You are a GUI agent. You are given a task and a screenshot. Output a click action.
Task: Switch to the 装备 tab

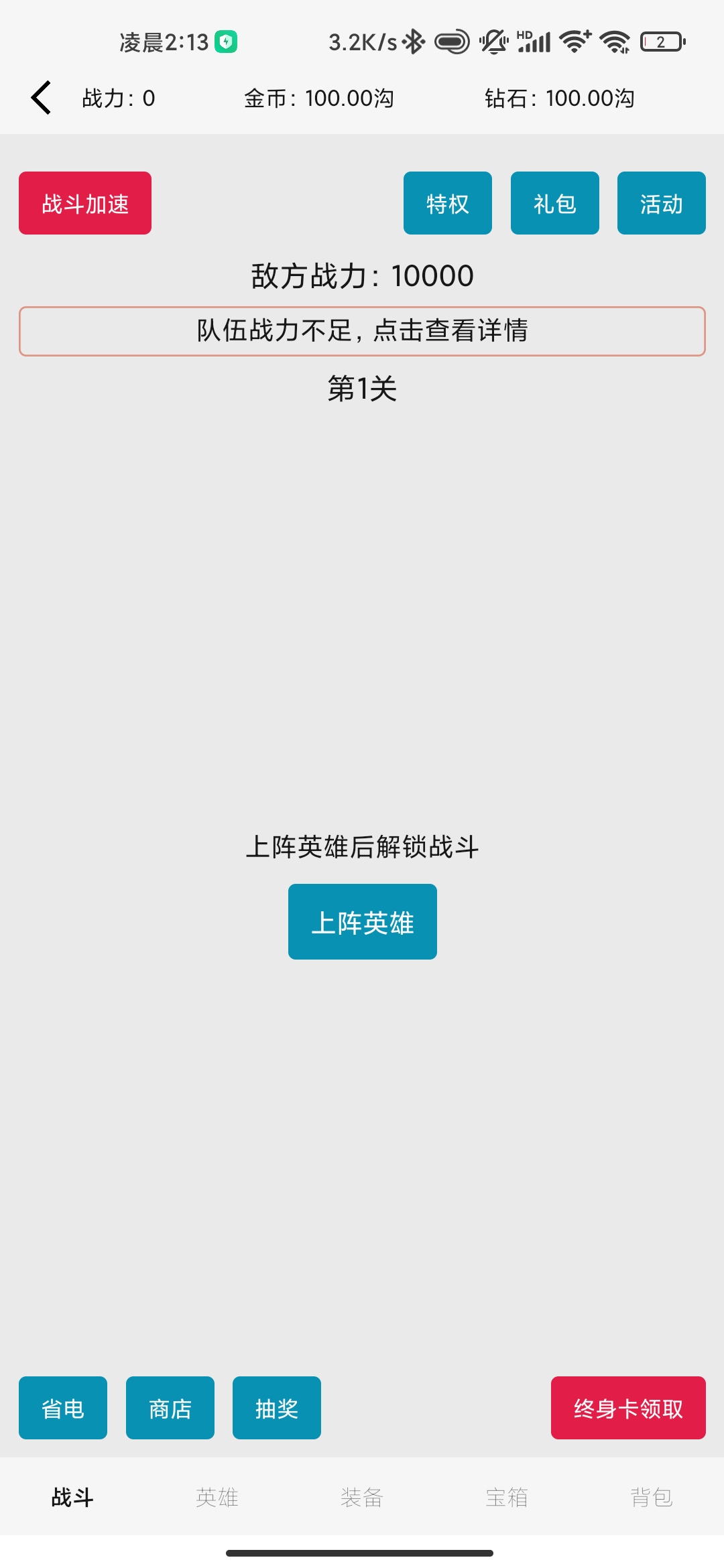tap(362, 1497)
